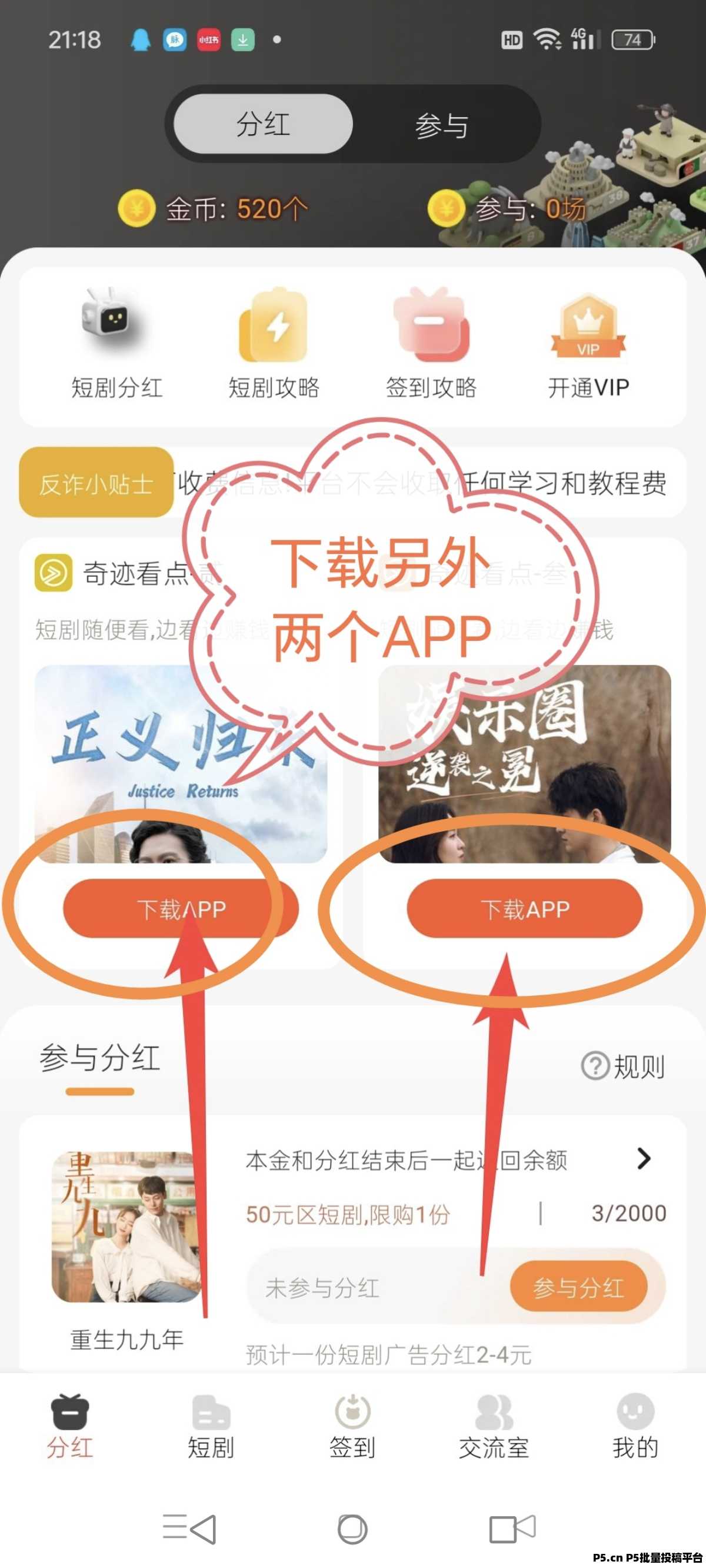
Task: Go to the 短剧 bottom tab
Action: tap(211, 1427)
